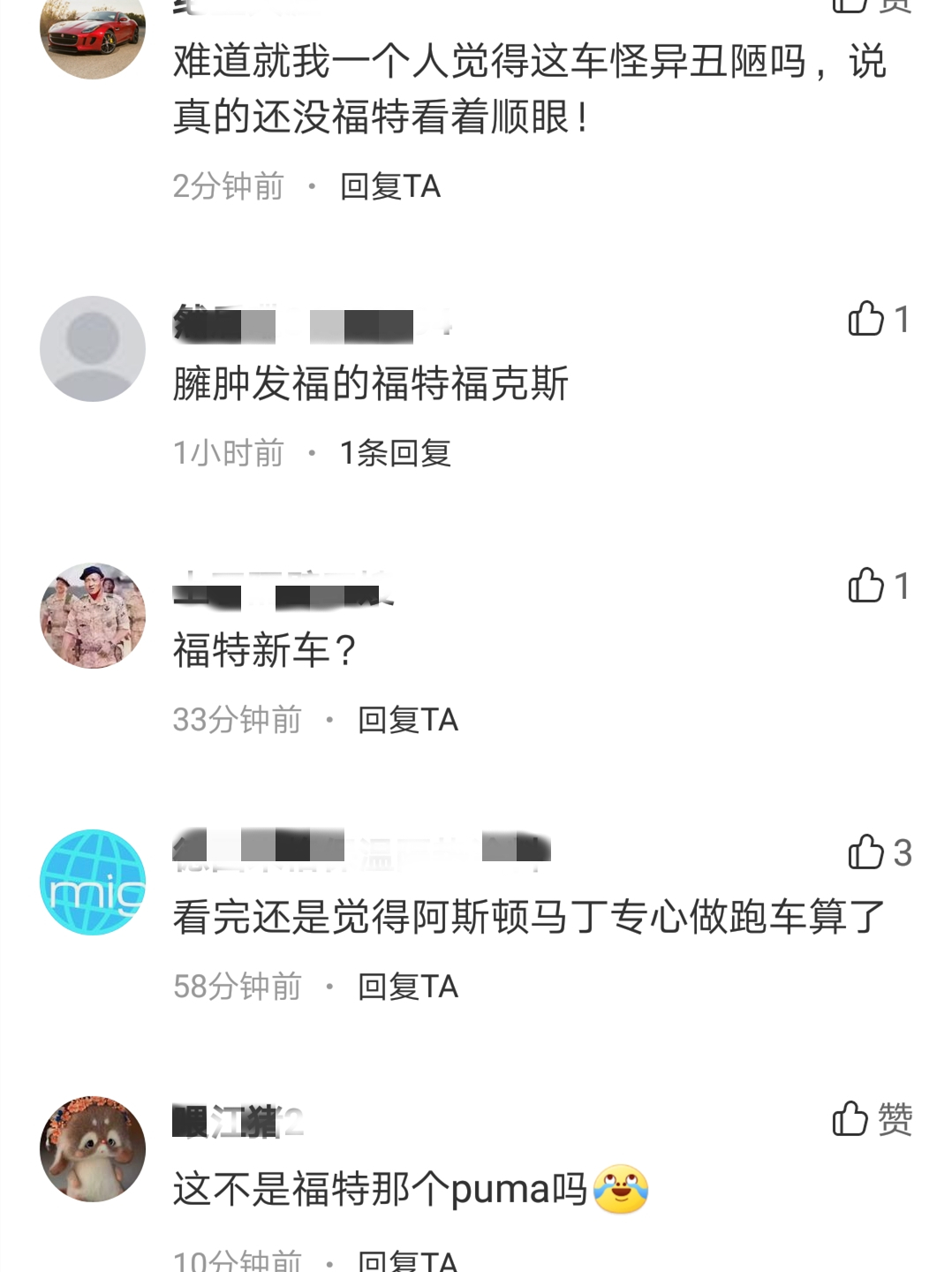The height and width of the screenshot is (1272, 952).
Task: Open the profile with the blue mig globe avatar
Action: (93, 882)
